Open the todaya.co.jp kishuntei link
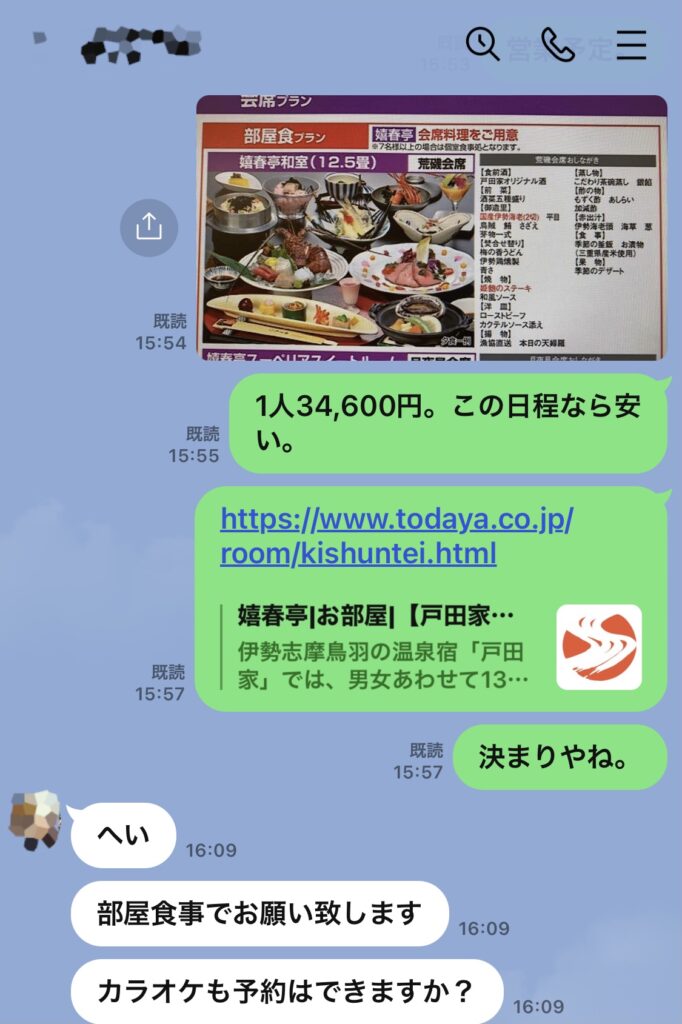682x1024 pixels. click(397, 536)
